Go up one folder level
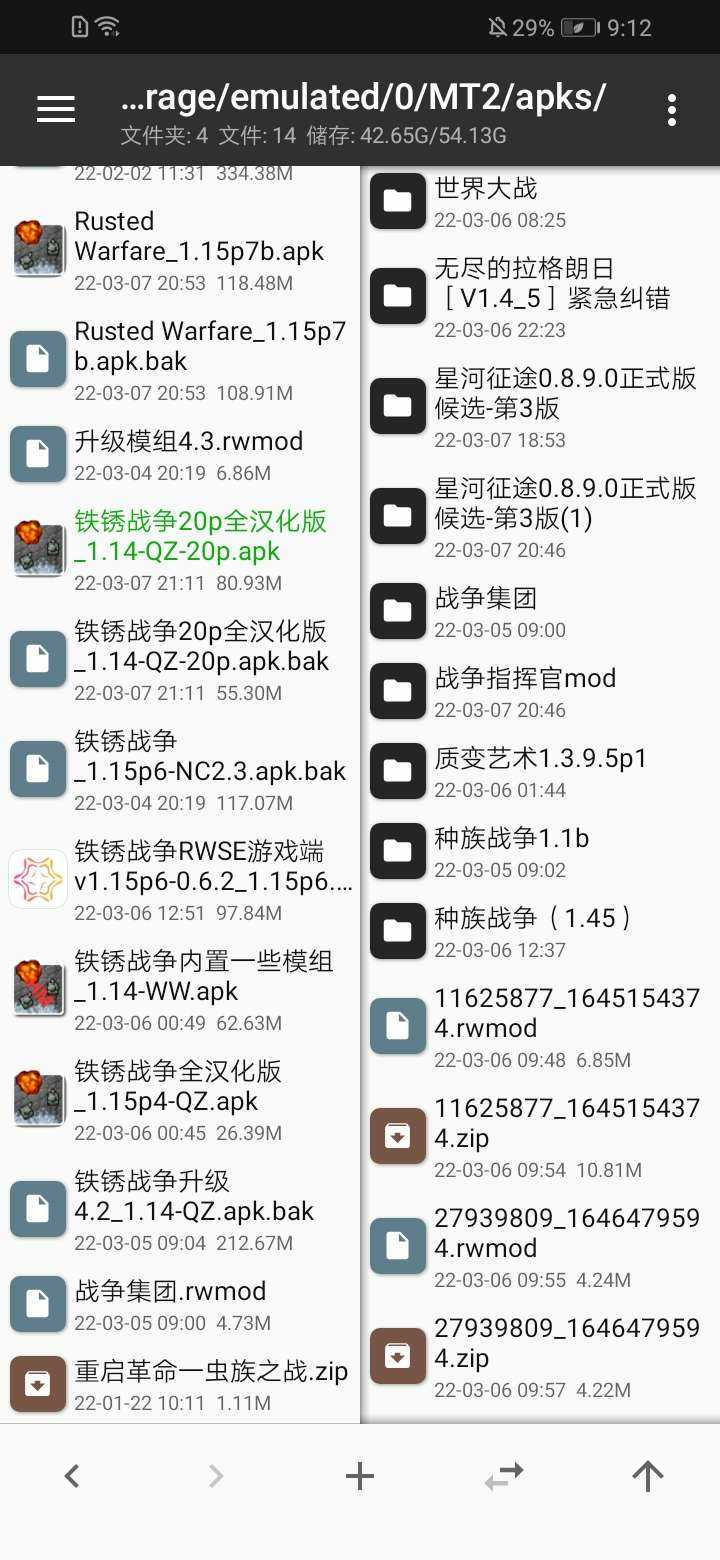 click(648, 1476)
